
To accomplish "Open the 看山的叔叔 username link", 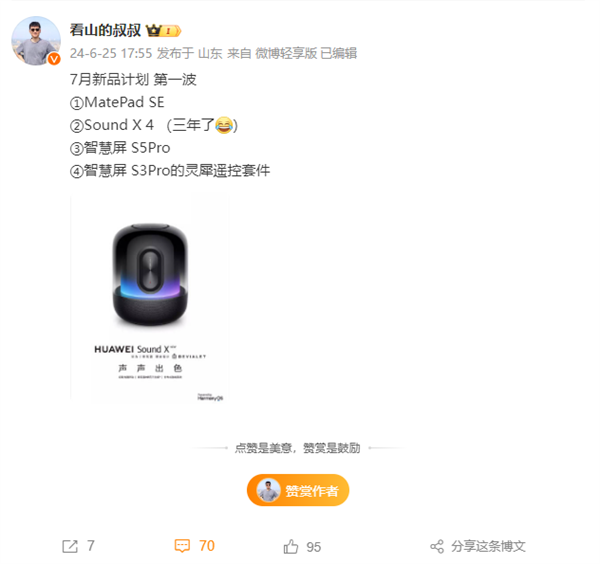I will [105, 30].
